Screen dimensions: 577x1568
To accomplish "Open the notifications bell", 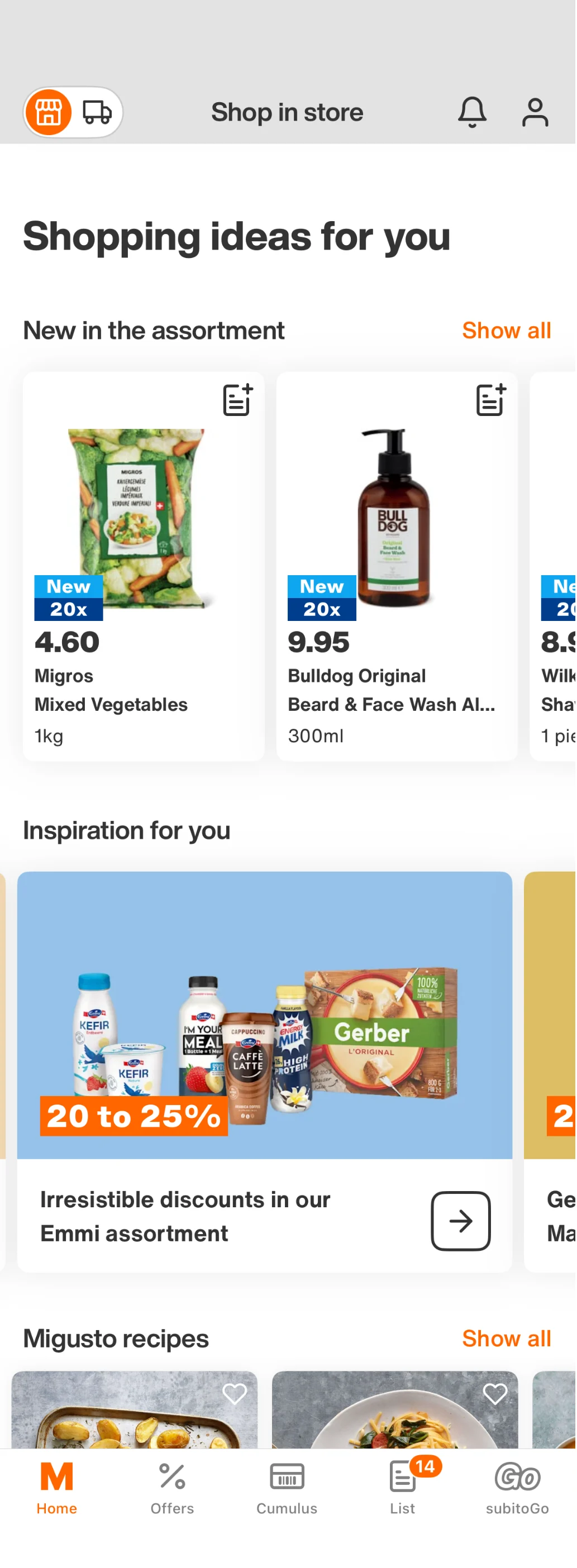I will (x=473, y=113).
